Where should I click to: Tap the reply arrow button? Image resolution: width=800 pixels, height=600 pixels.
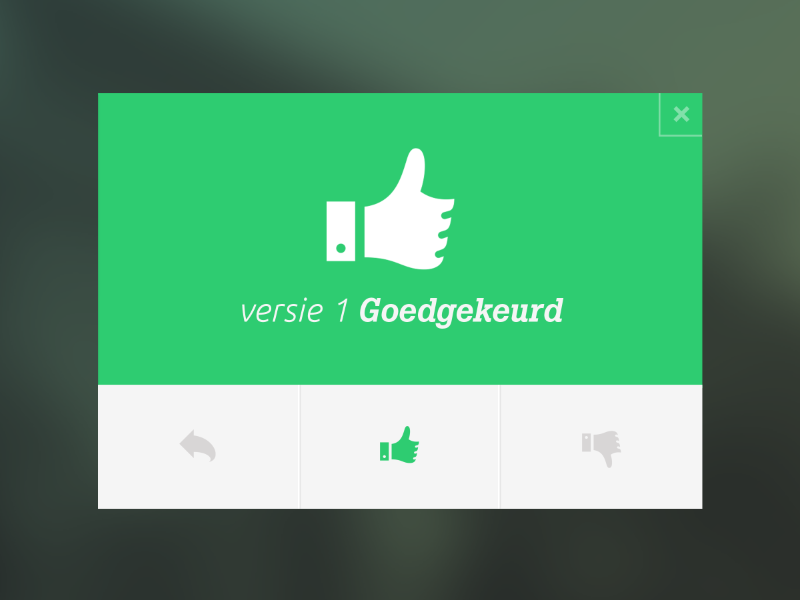198,446
